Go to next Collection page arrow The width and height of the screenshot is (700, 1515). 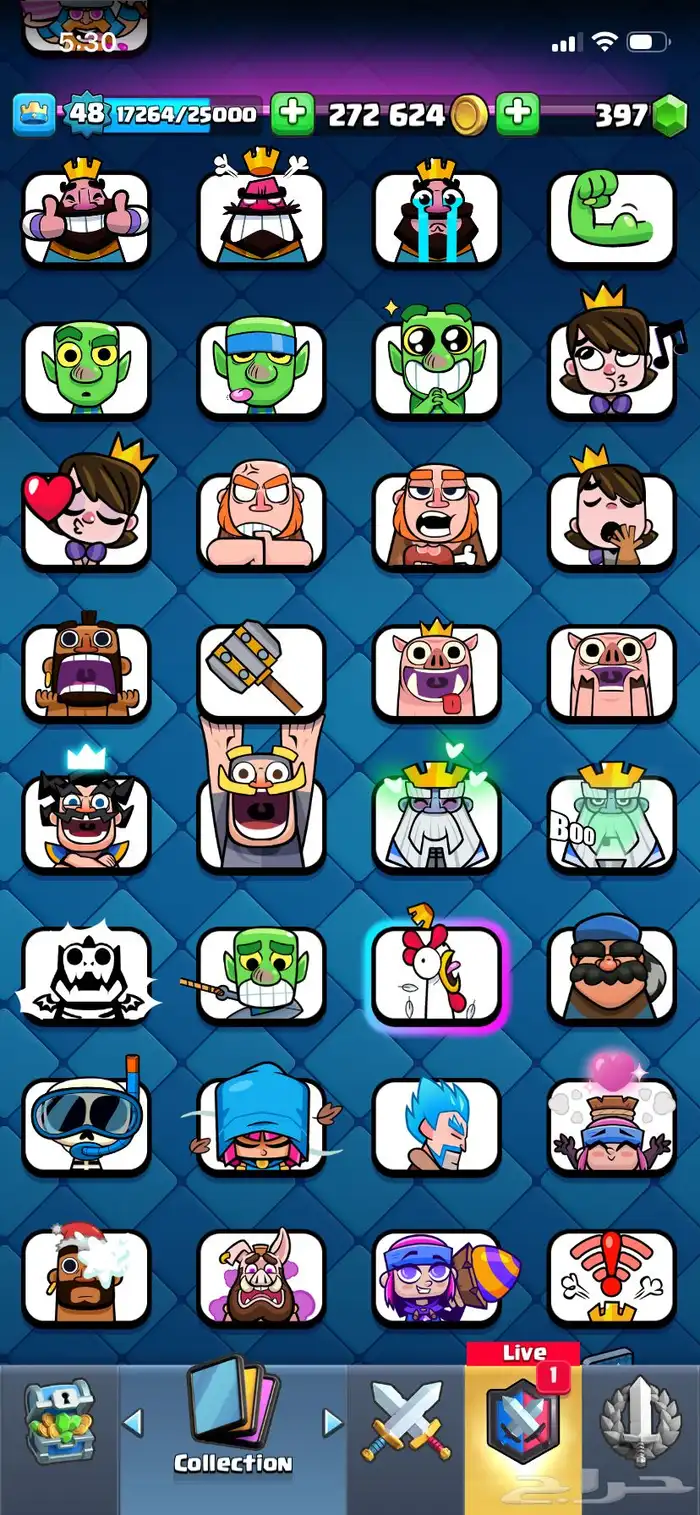332,1423
